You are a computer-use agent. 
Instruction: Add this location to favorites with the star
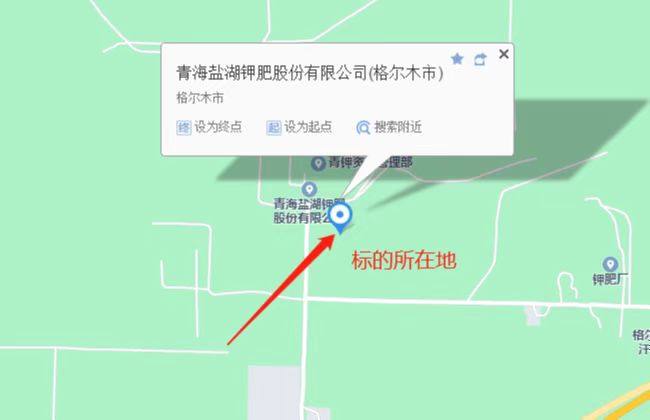pyautogui.click(x=457, y=59)
